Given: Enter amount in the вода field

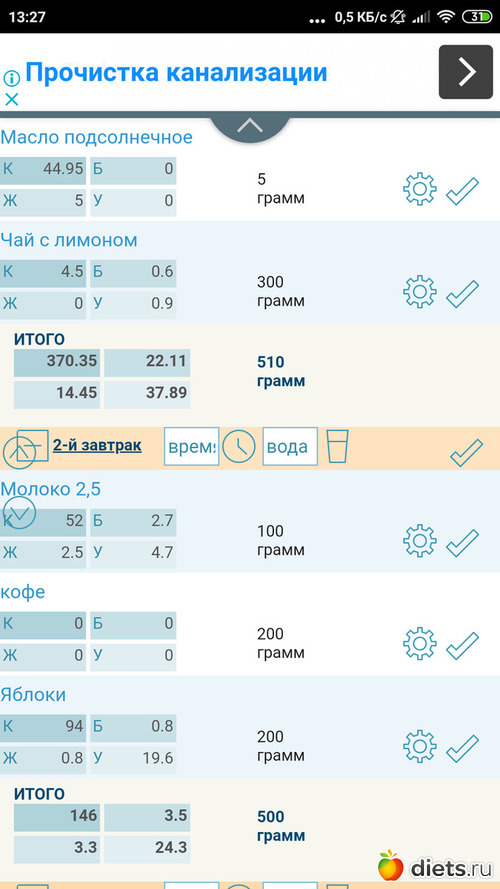Looking at the screenshot, I should pyautogui.click(x=290, y=447).
